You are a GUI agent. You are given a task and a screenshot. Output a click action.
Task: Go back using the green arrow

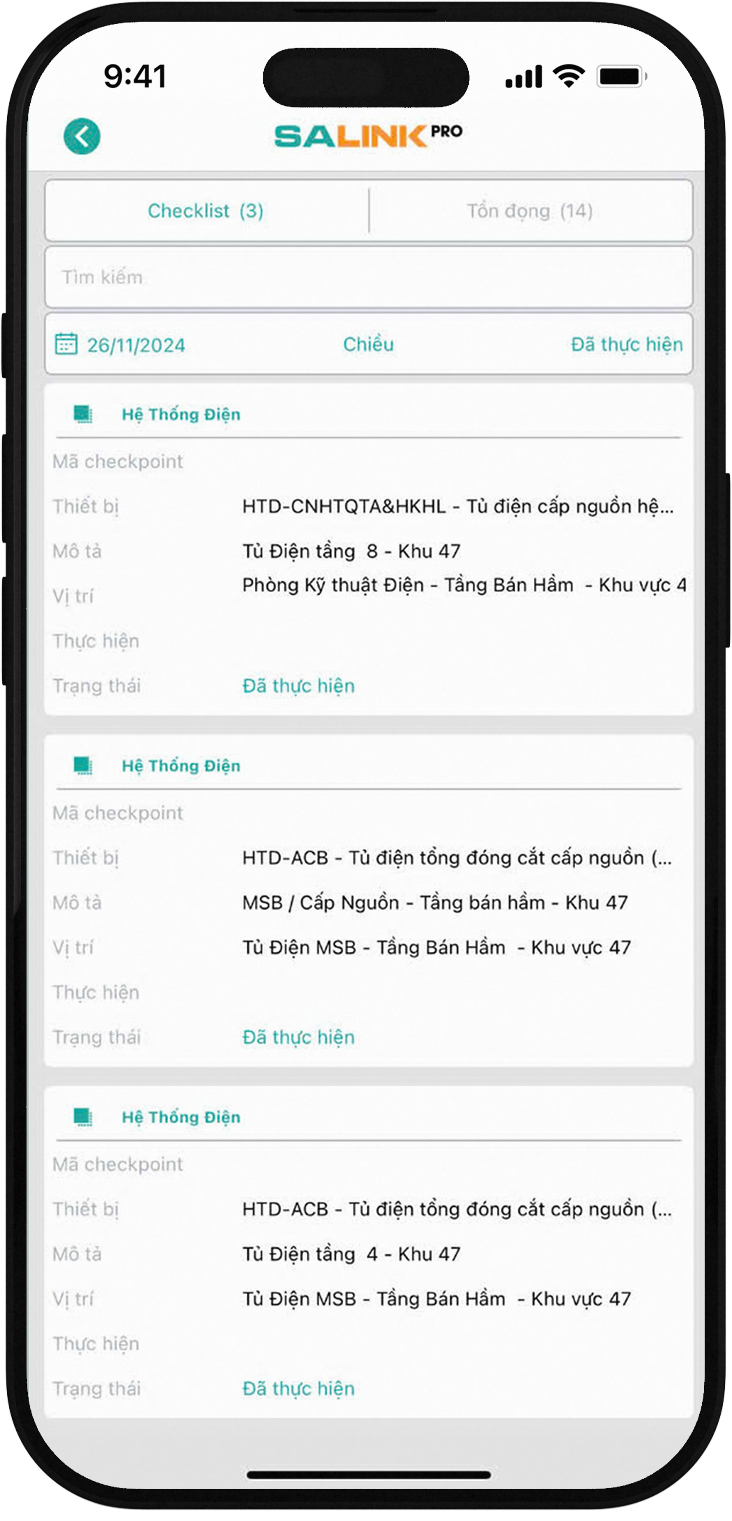[82, 136]
